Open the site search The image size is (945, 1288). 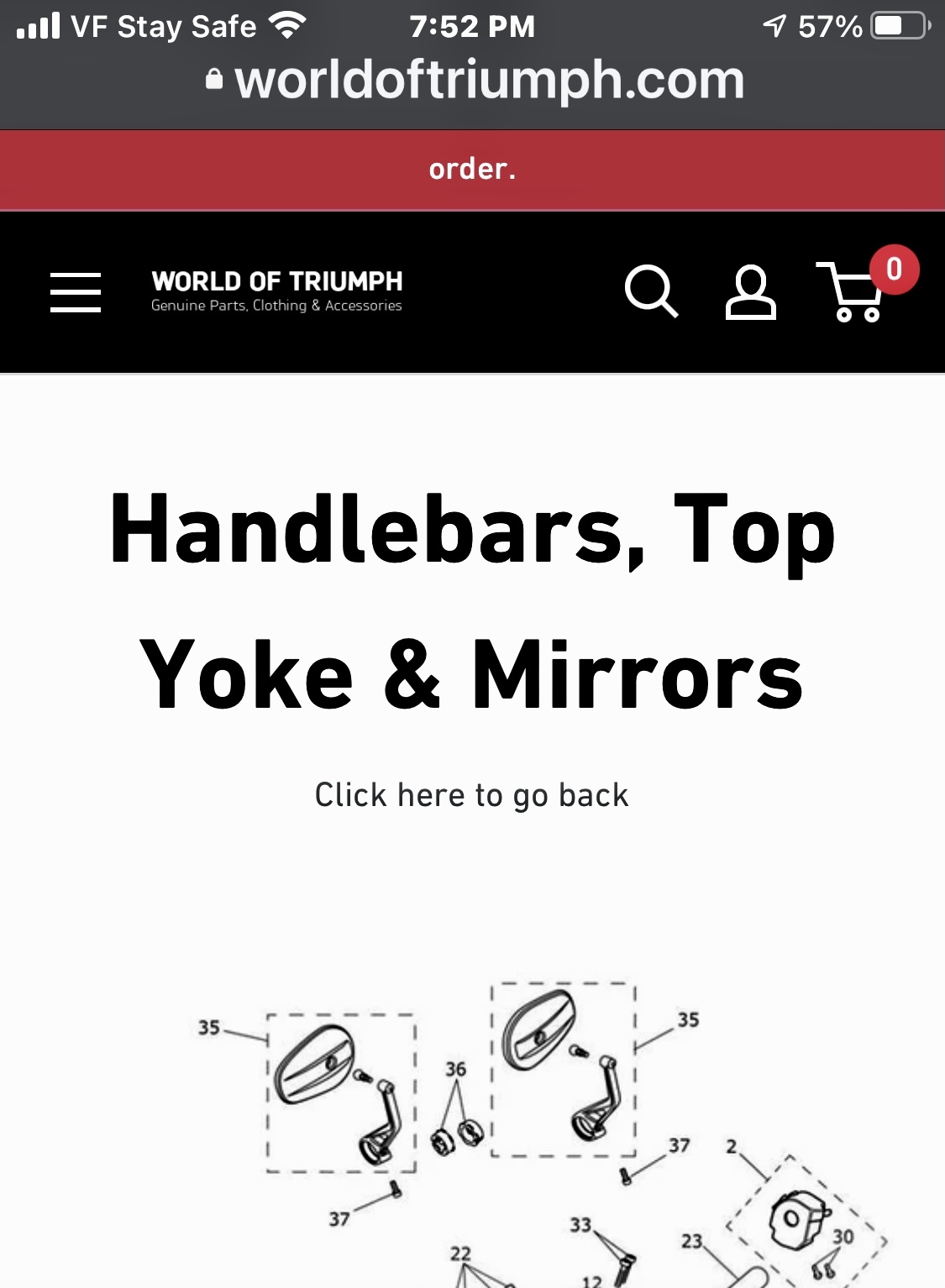click(651, 291)
